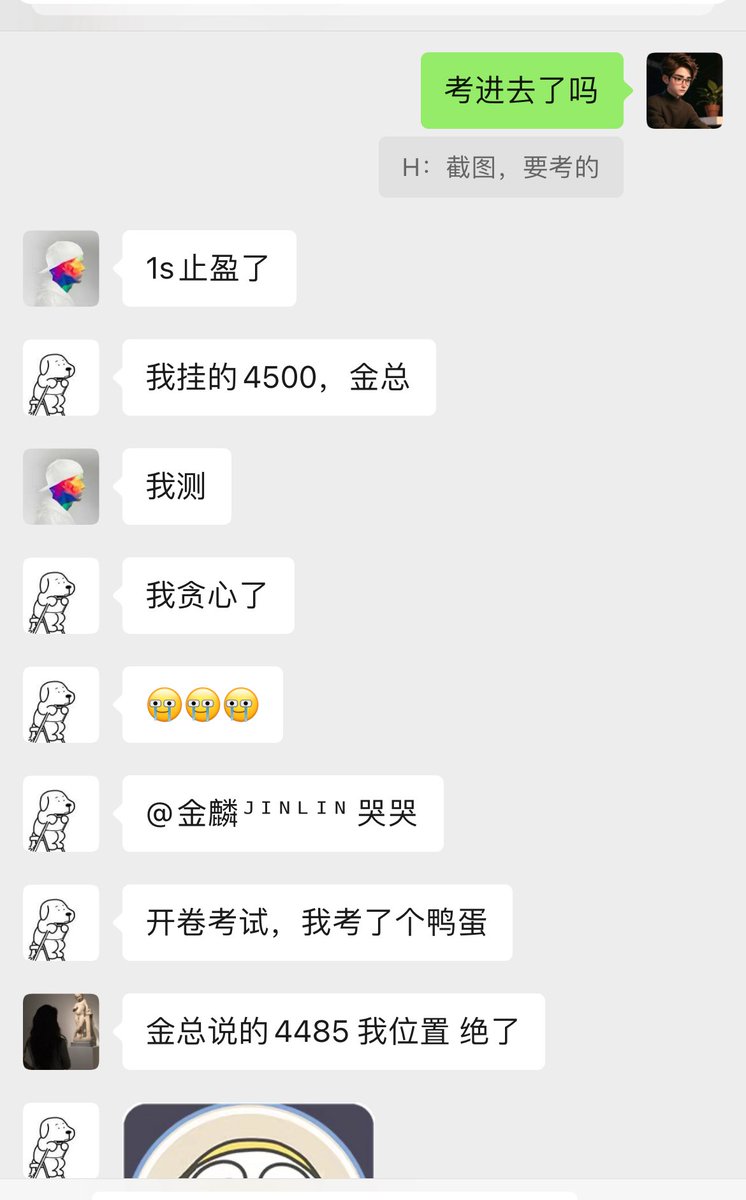Open profile of the "1s 止盈了" sender
Image resolution: width=746 pixels, height=1200 pixels.
[x=61, y=268]
